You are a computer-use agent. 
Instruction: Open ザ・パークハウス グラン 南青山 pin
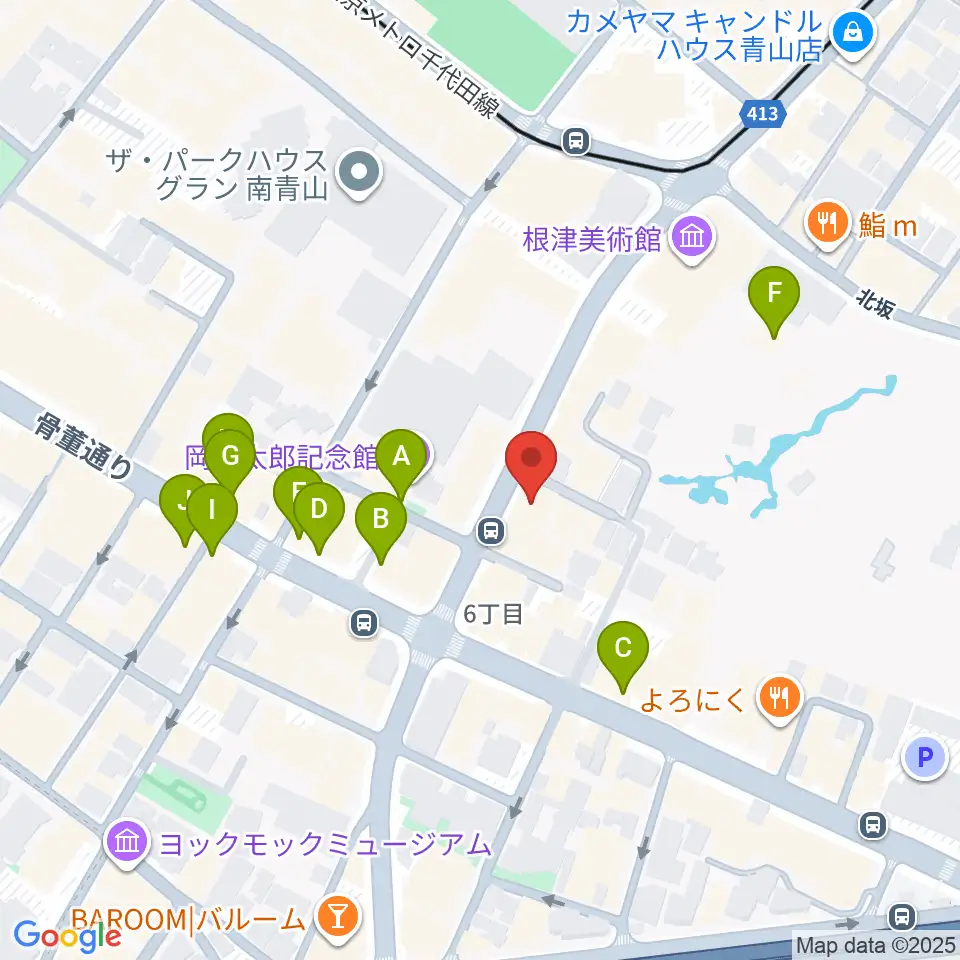tap(360, 173)
